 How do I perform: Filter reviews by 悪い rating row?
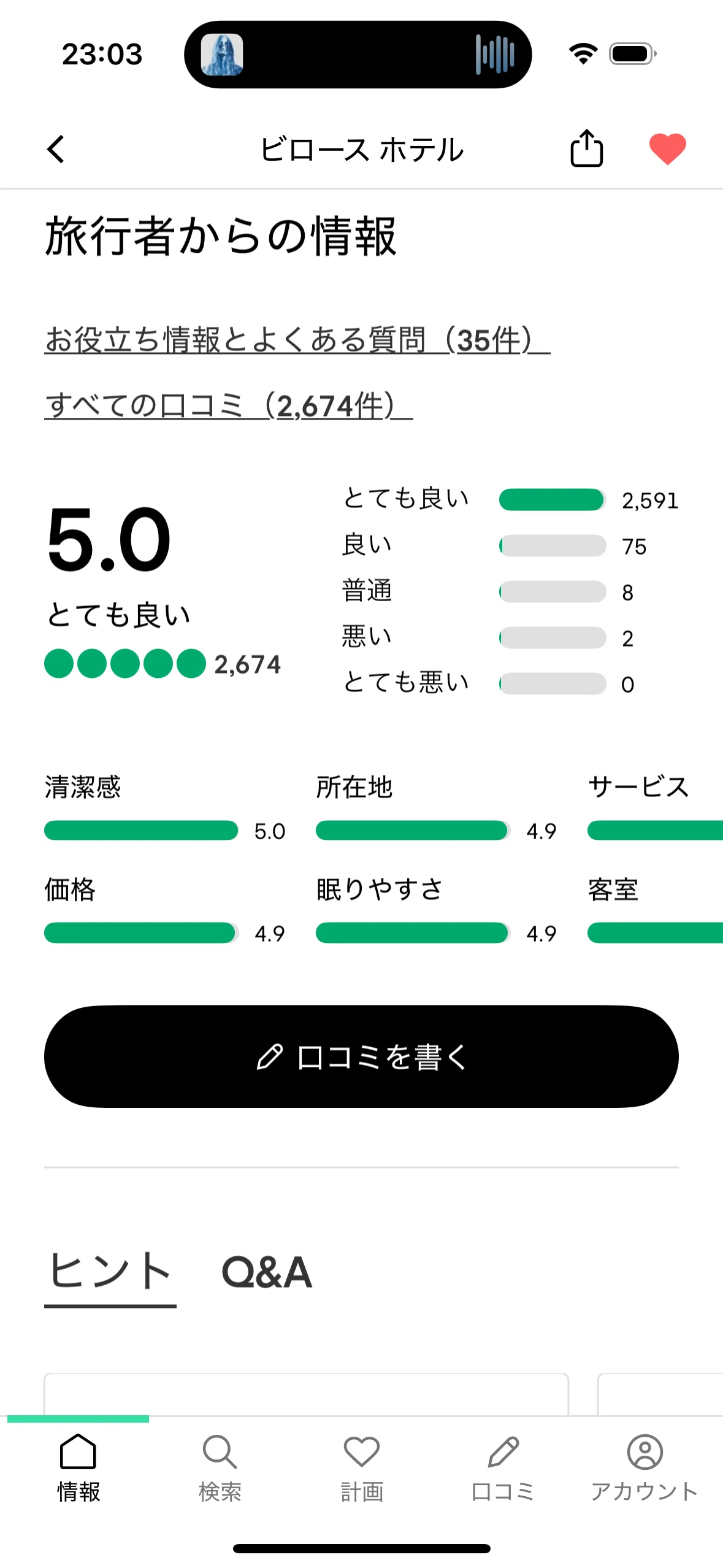point(510,637)
